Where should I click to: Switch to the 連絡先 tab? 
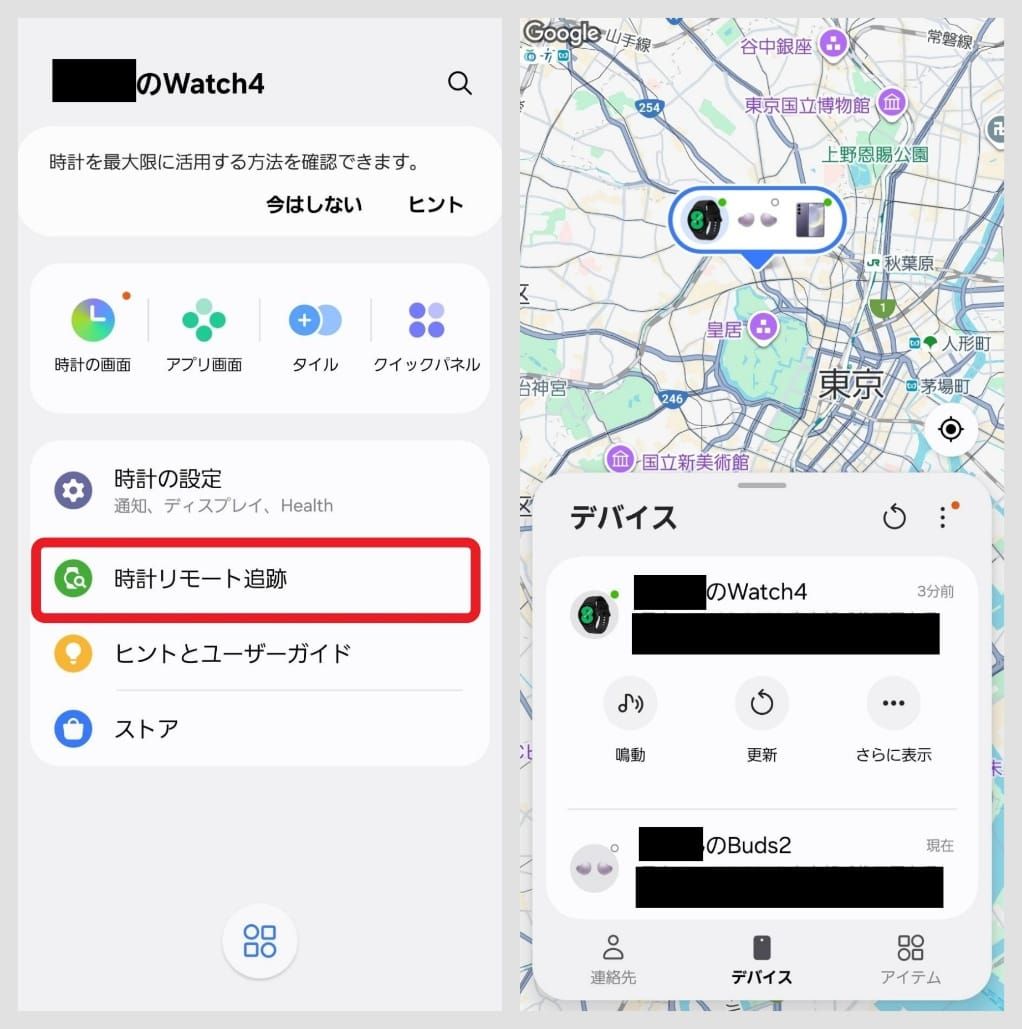(613, 960)
